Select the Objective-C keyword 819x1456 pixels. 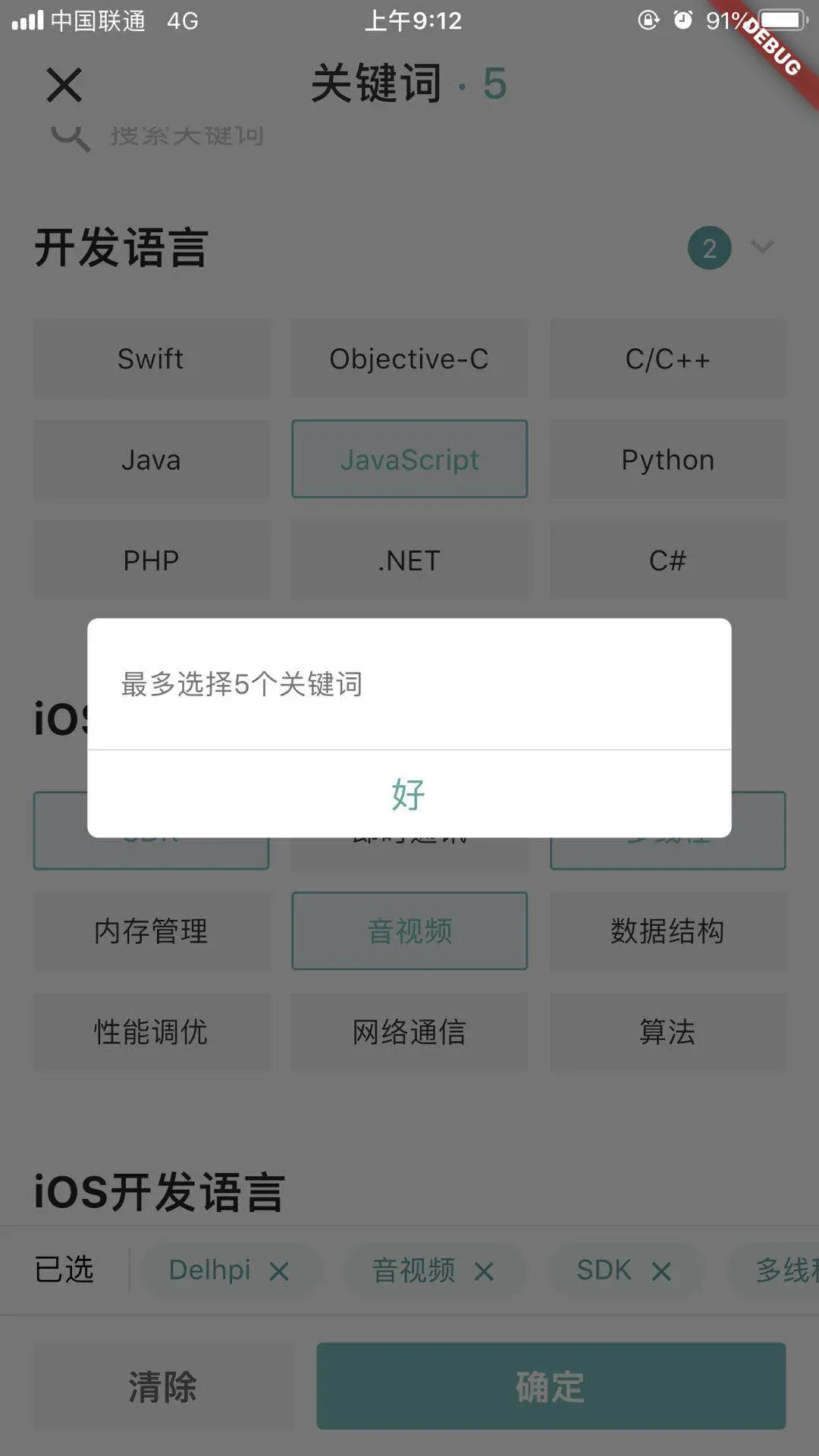[x=409, y=359]
